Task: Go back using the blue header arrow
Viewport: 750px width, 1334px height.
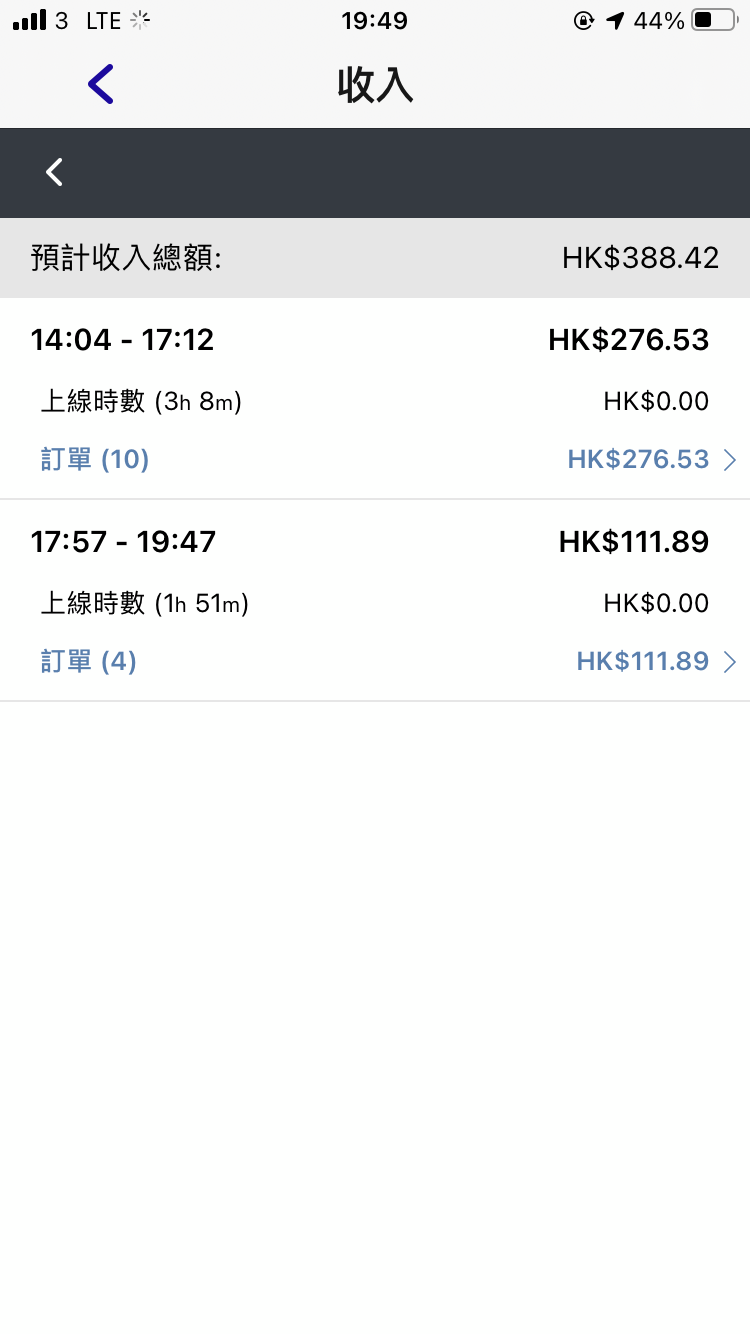Action: 101,84
